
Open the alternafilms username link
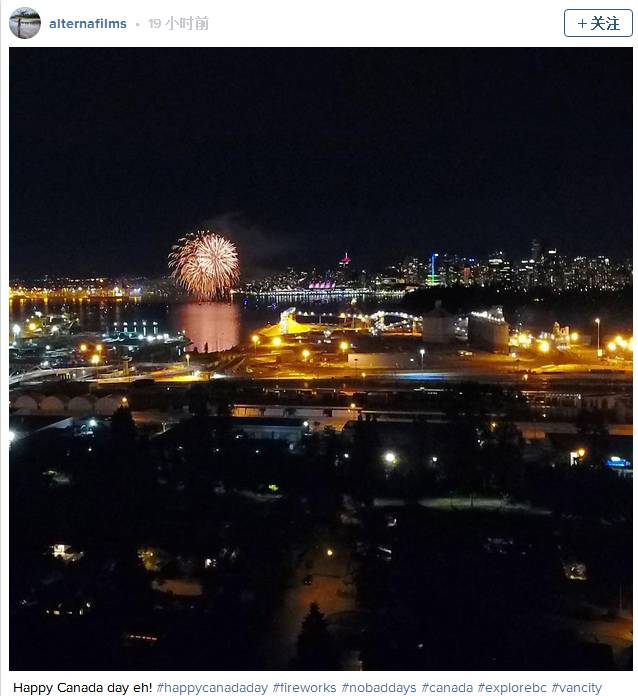click(x=88, y=24)
